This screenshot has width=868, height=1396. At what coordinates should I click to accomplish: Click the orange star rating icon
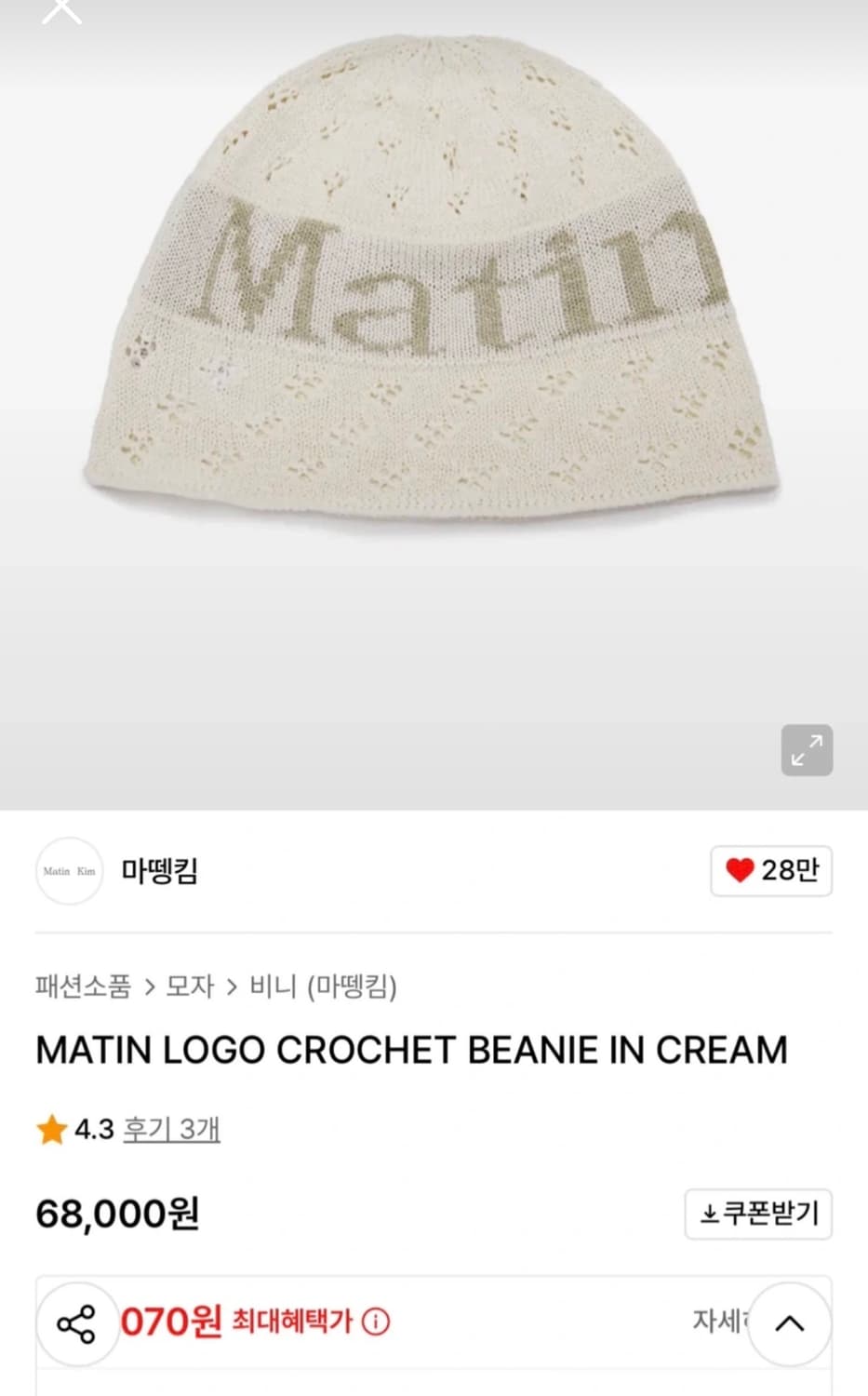click(x=49, y=1129)
